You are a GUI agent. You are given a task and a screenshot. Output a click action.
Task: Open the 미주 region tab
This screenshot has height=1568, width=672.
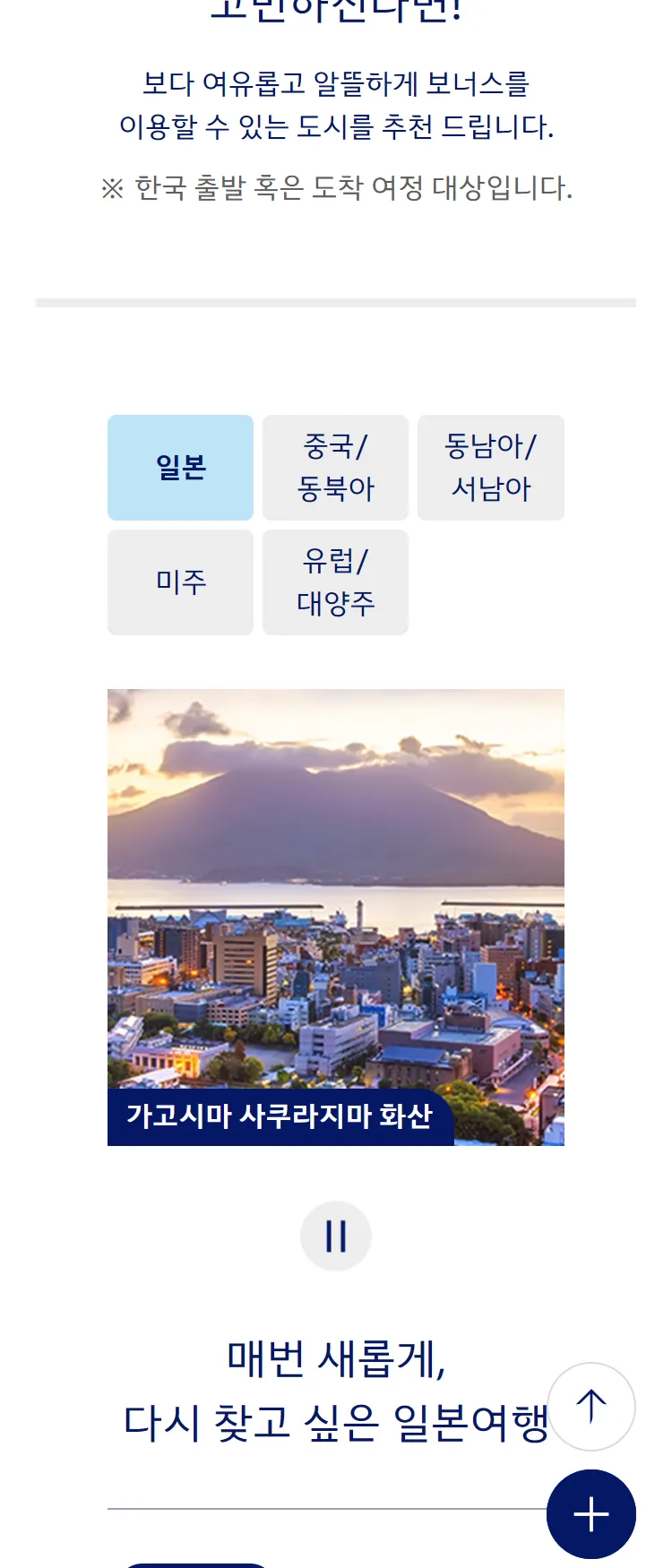click(x=180, y=582)
